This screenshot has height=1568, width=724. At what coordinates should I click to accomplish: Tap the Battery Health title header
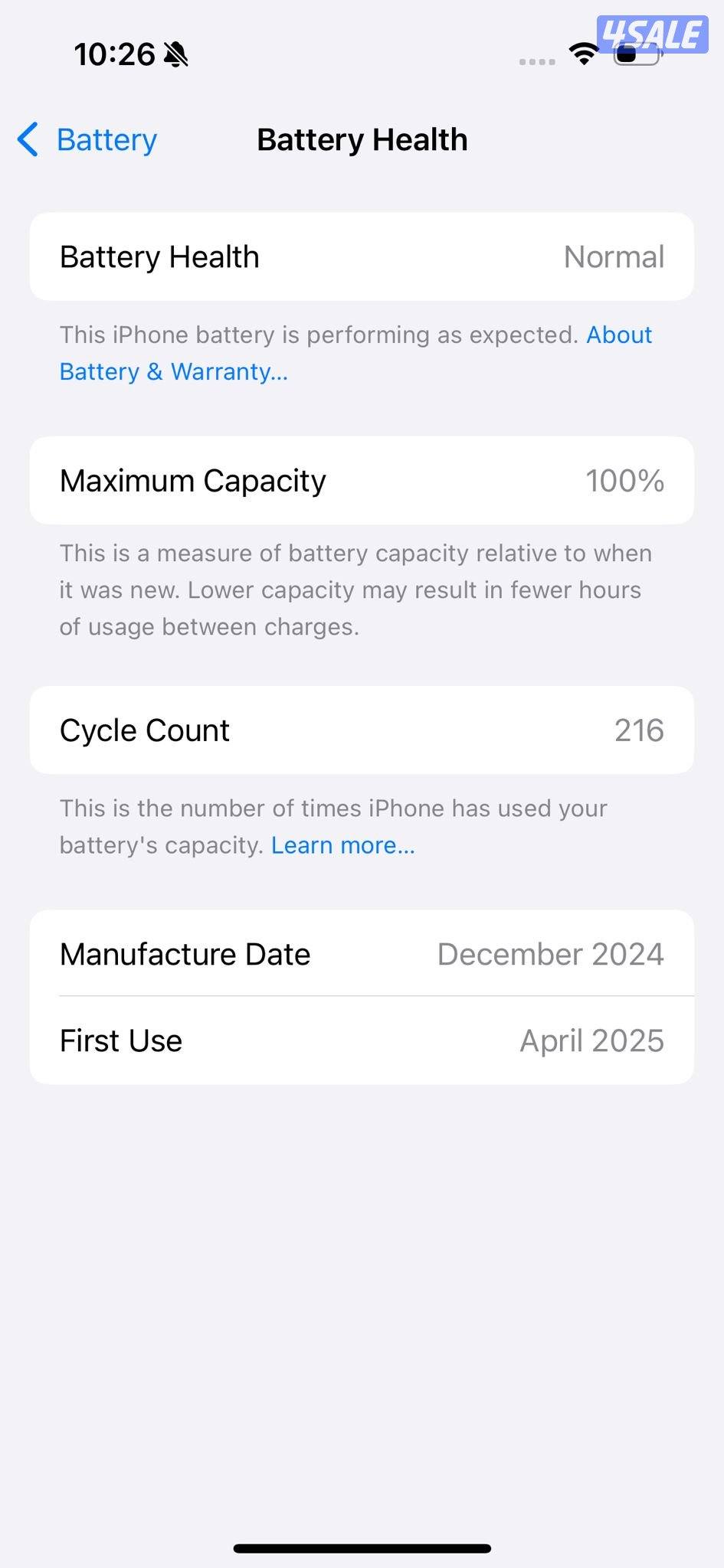tap(362, 139)
